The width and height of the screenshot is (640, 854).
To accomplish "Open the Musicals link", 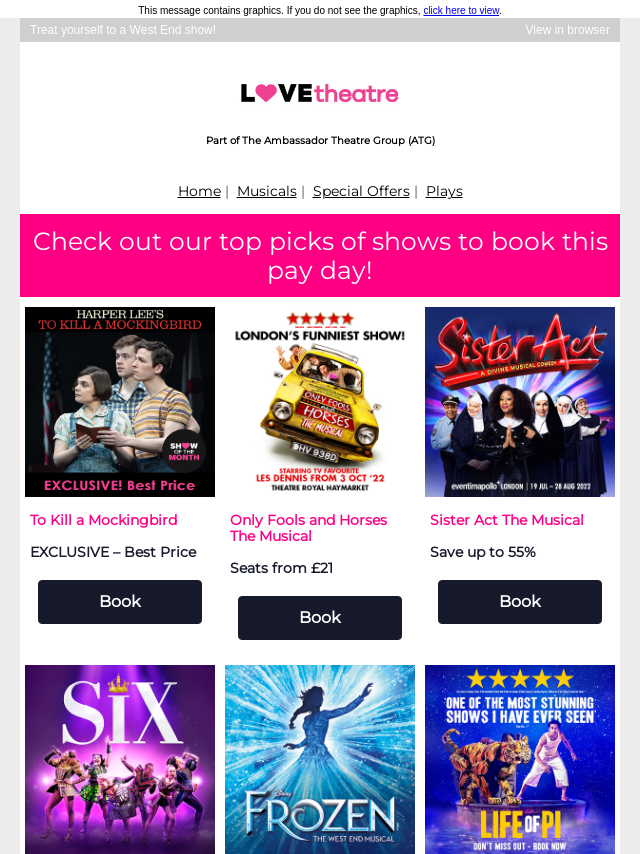I will 266,191.
